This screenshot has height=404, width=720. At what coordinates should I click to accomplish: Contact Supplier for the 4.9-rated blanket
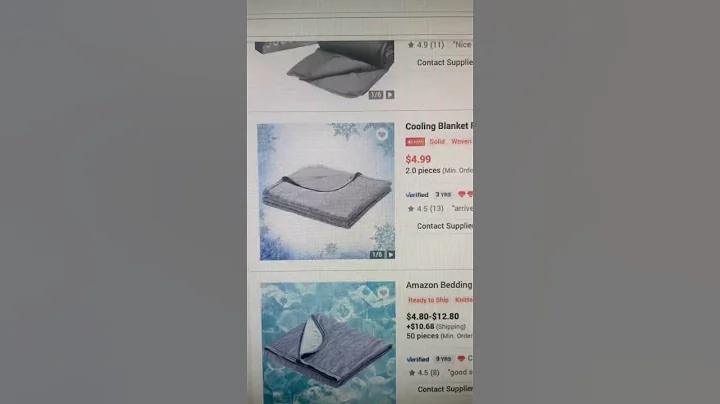pos(444,62)
